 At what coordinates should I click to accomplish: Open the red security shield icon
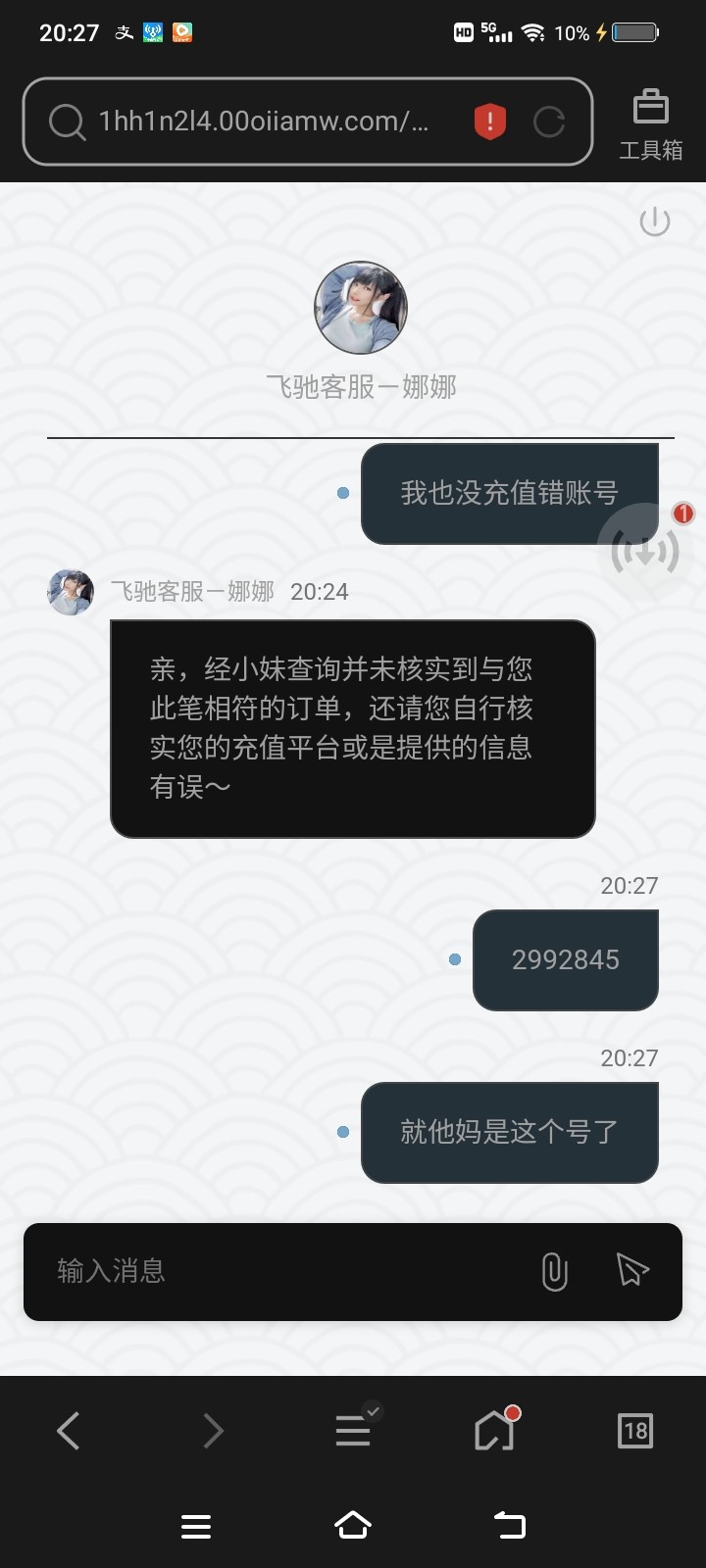489,122
